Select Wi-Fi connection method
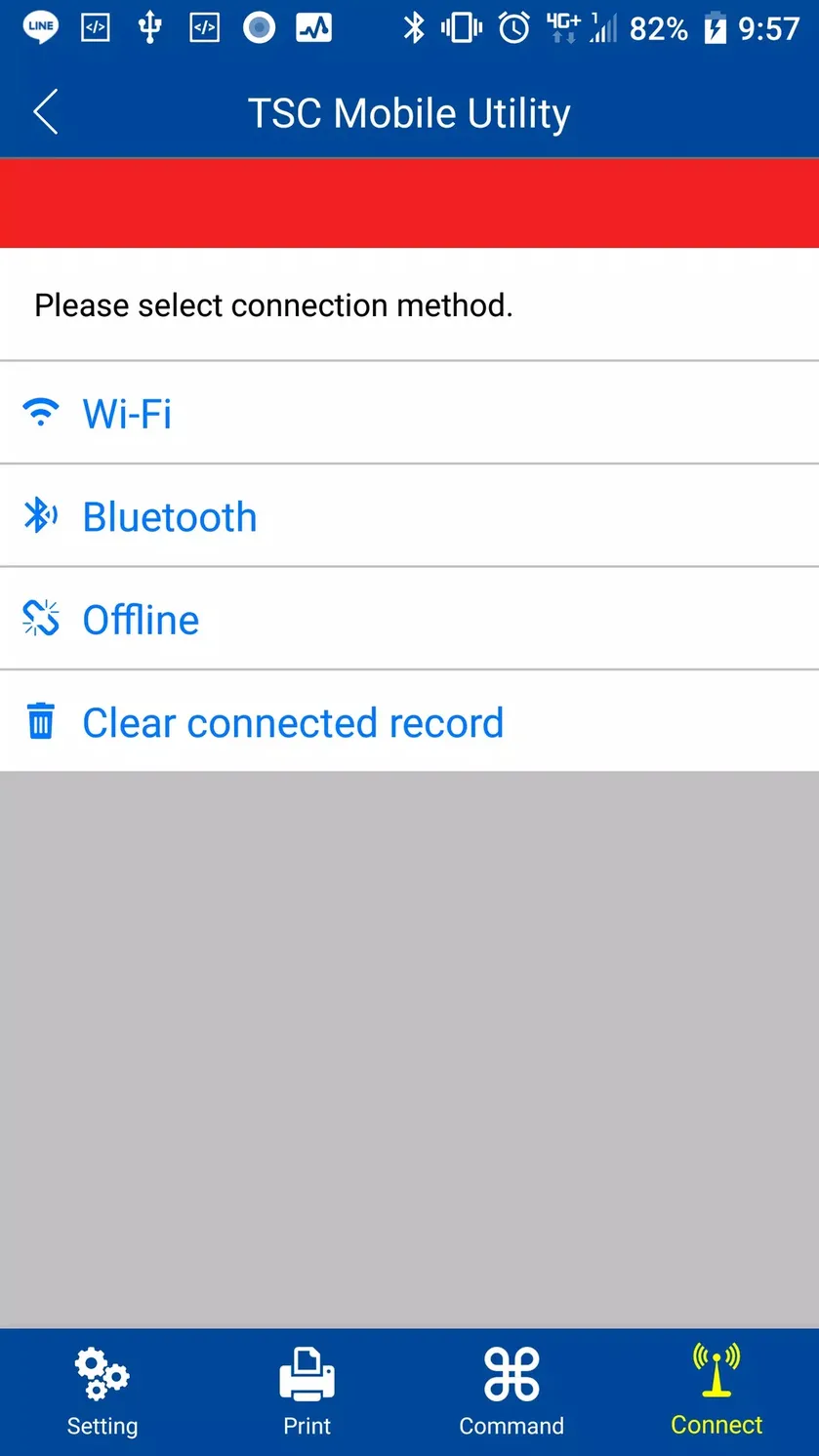 (x=409, y=413)
